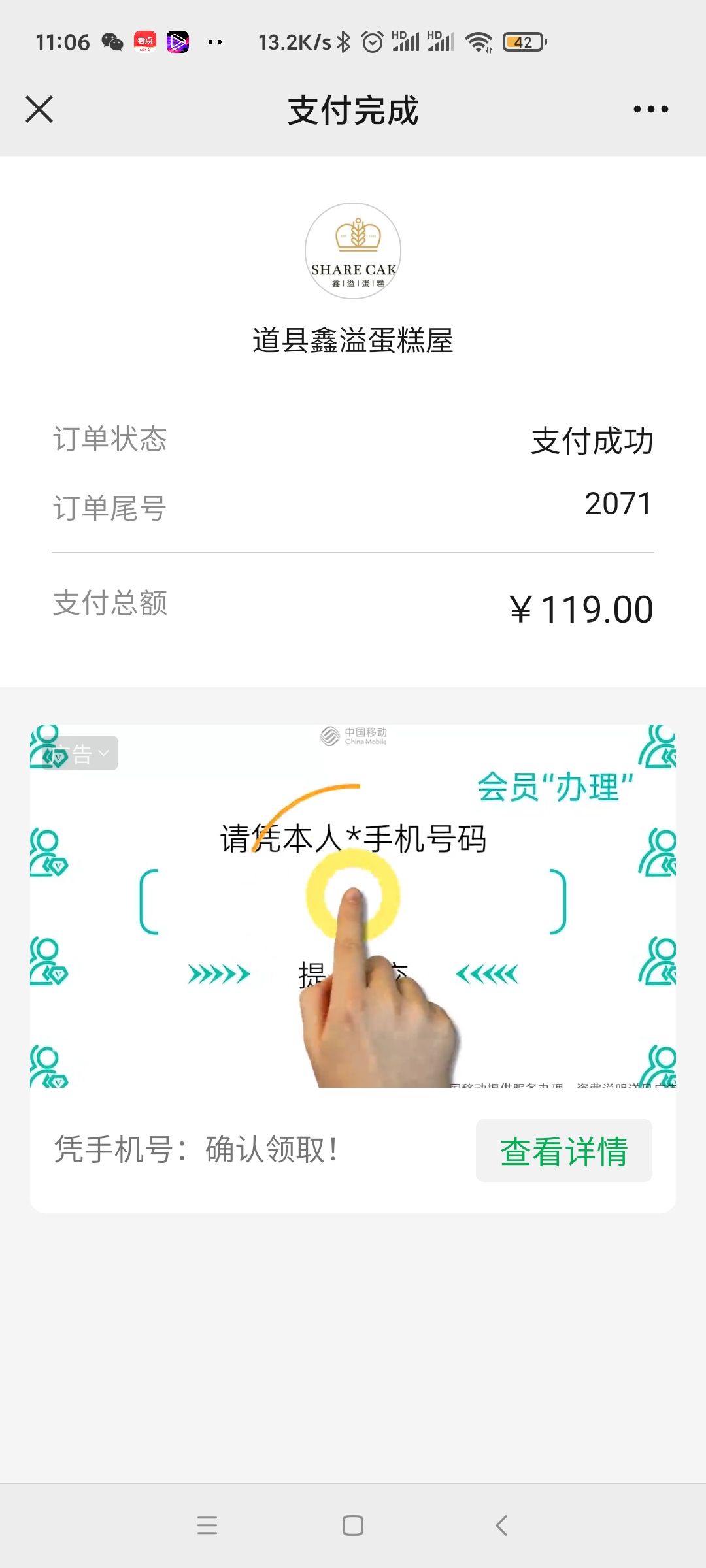Close the payment complete page
The width and height of the screenshot is (706, 1568).
39,109
